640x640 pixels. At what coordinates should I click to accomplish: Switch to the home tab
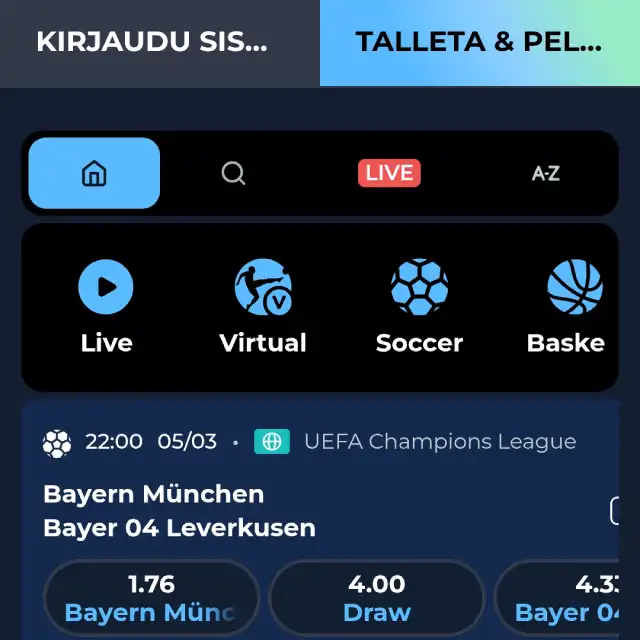pos(94,173)
